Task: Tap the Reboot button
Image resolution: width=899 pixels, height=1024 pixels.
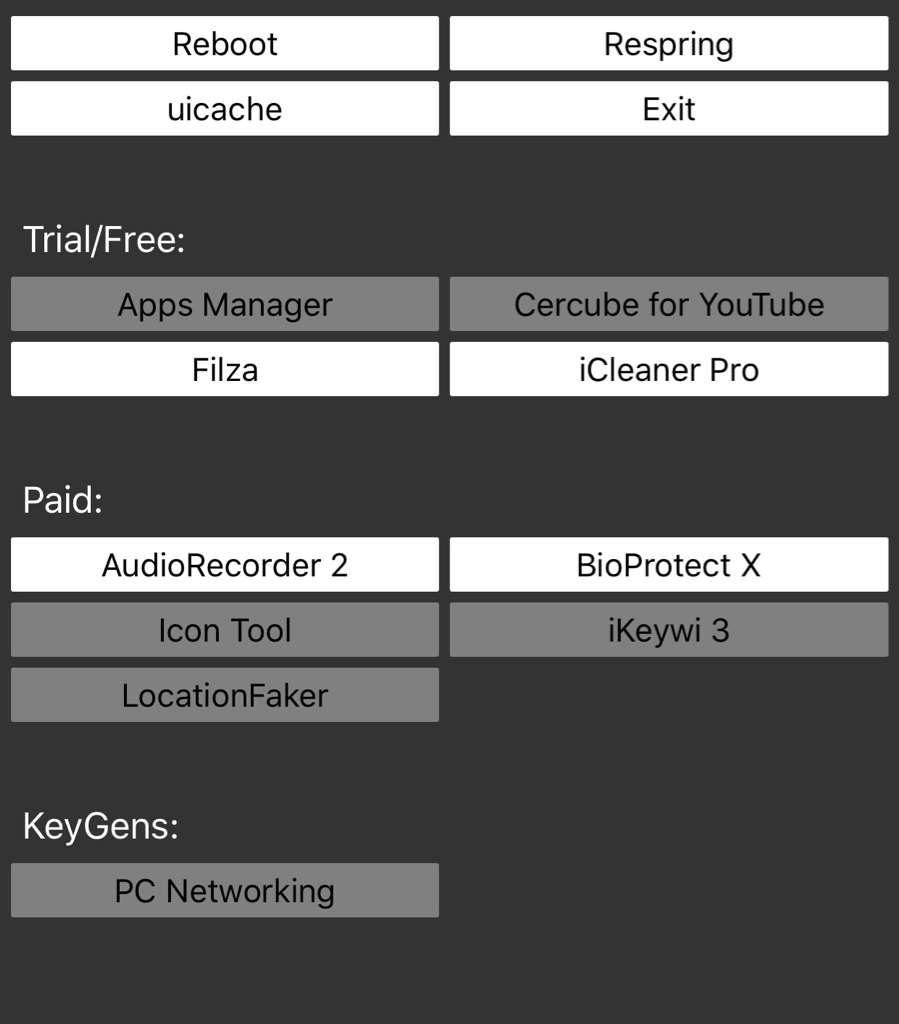Action: (x=225, y=44)
